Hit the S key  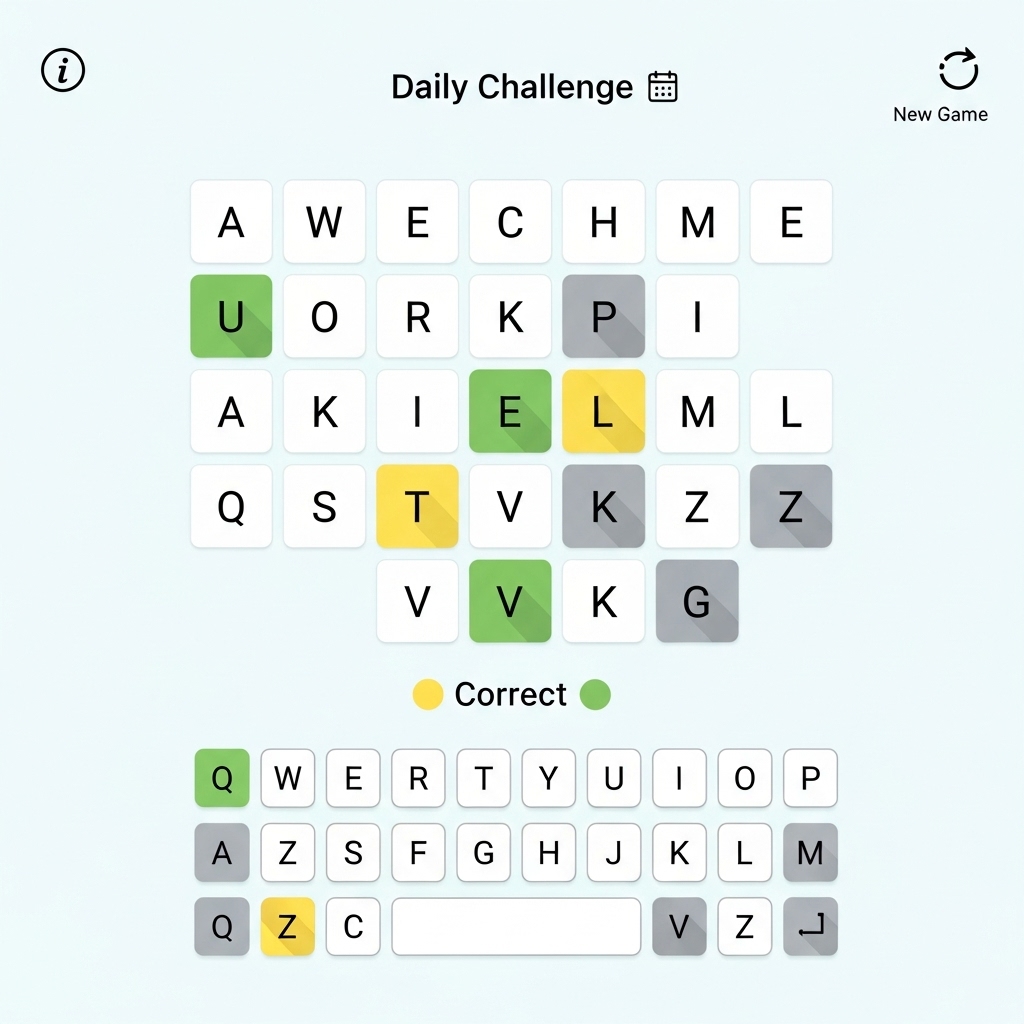click(x=353, y=853)
